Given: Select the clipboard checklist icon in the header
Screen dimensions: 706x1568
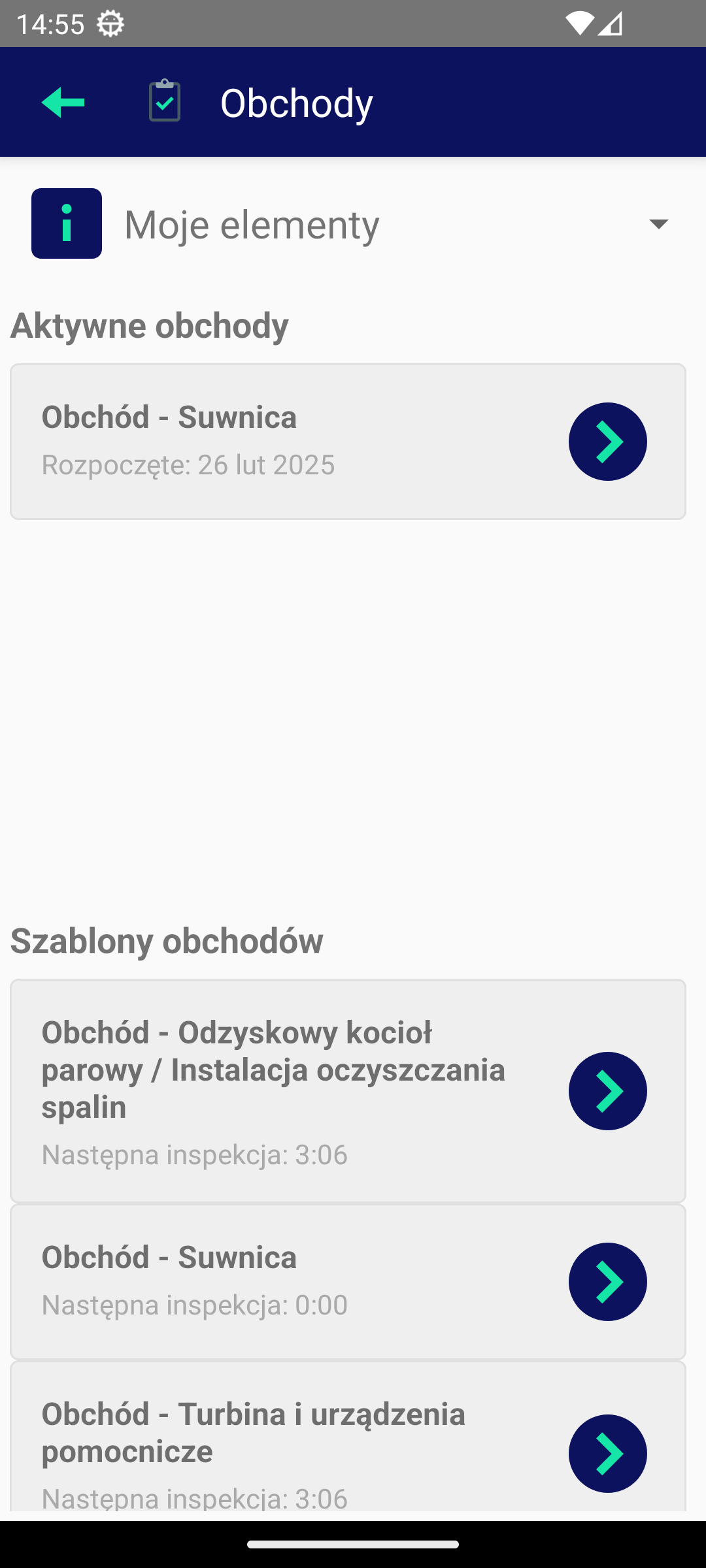Looking at the screenshot, I should click(163, 101).
